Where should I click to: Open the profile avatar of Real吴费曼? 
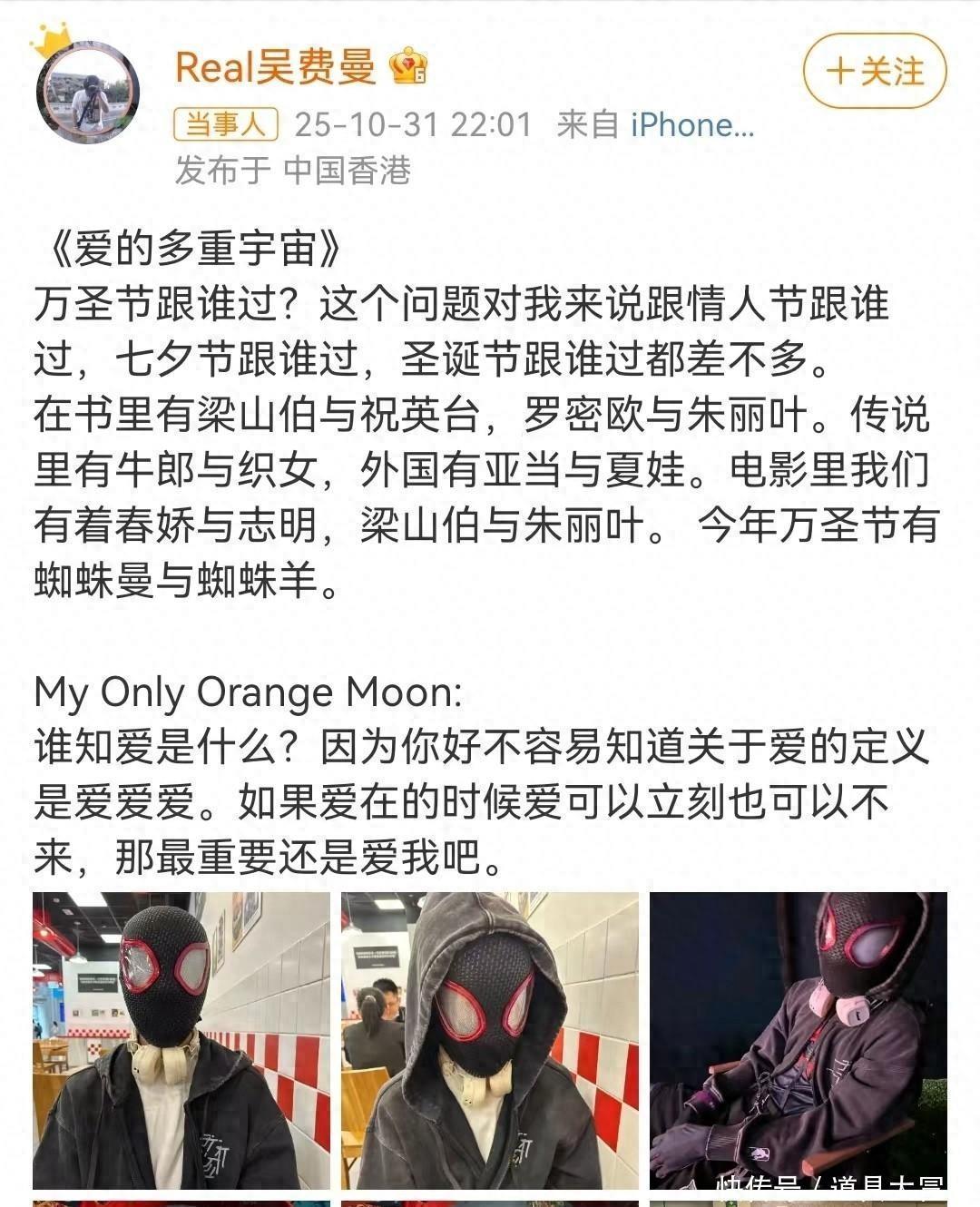(87, 92)
